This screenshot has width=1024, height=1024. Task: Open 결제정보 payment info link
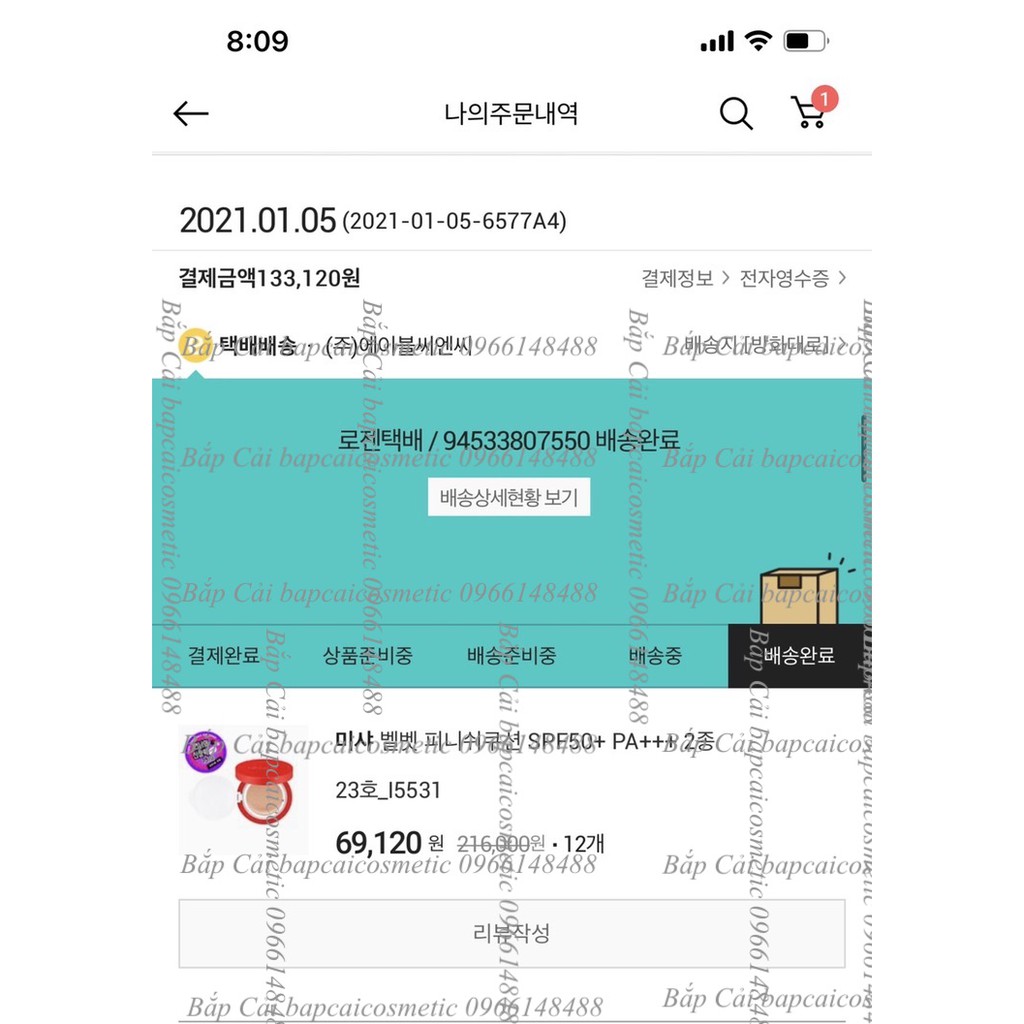pyautogui.click(x=685, y=278)
